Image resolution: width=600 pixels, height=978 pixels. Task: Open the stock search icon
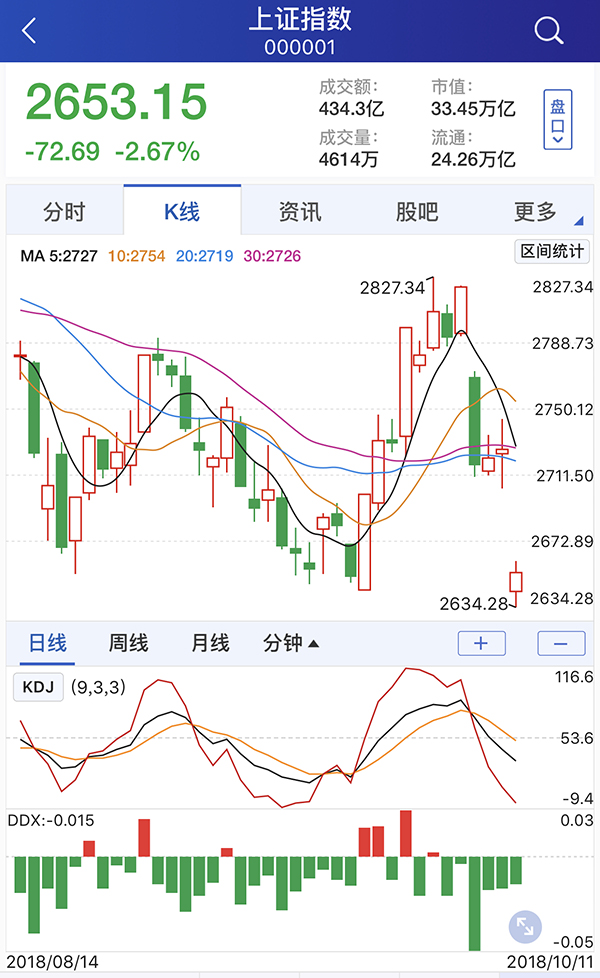pos(549,29)
